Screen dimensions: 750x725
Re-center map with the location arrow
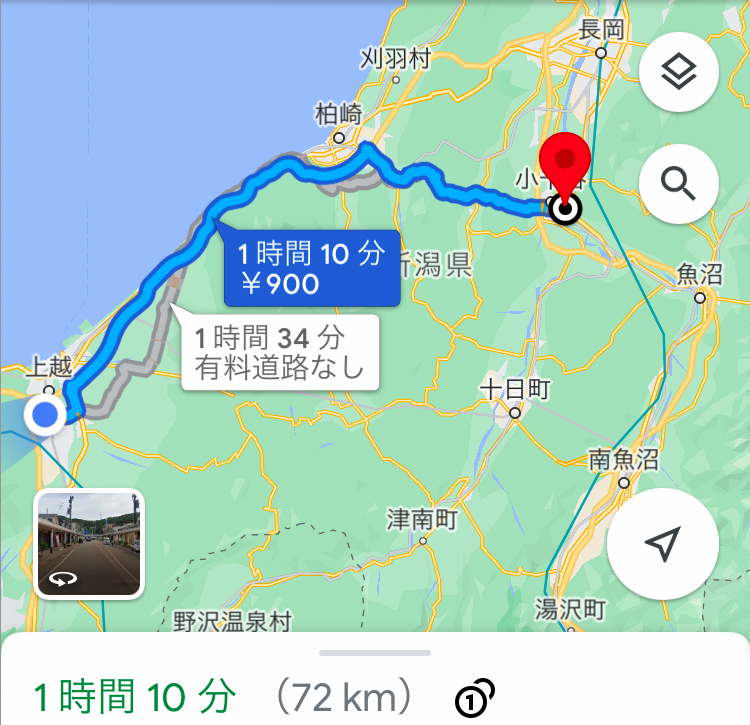[662, 544]
